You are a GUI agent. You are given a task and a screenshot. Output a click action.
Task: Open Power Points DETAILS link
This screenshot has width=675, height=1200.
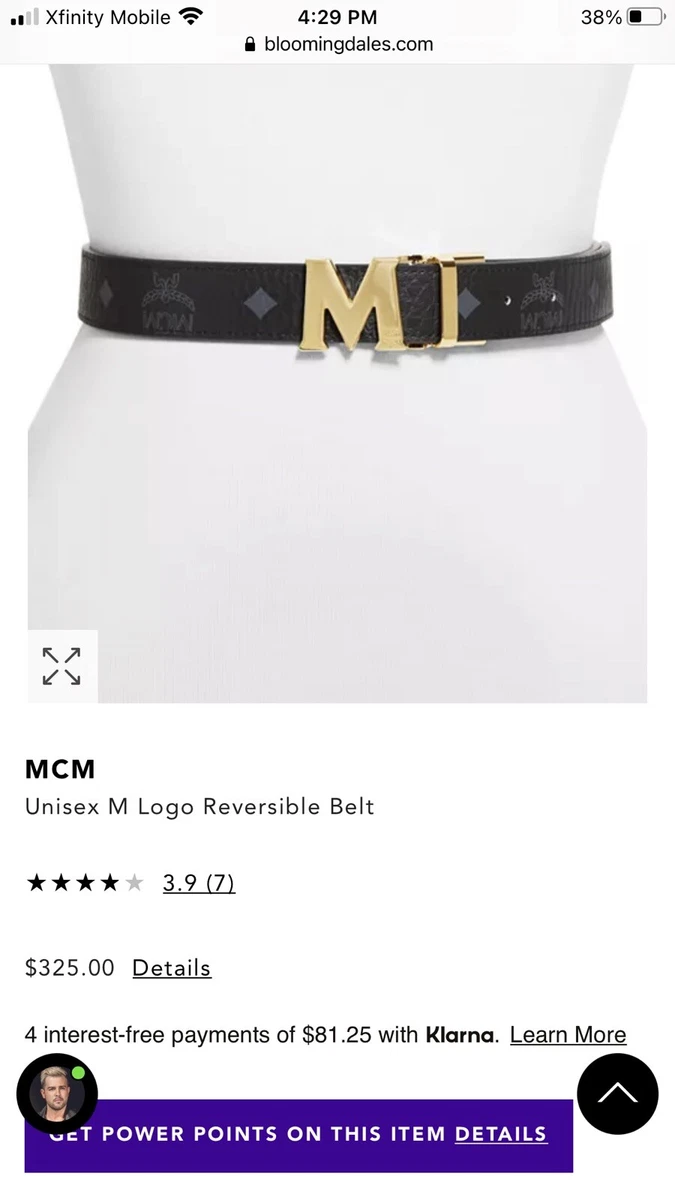500,1134
